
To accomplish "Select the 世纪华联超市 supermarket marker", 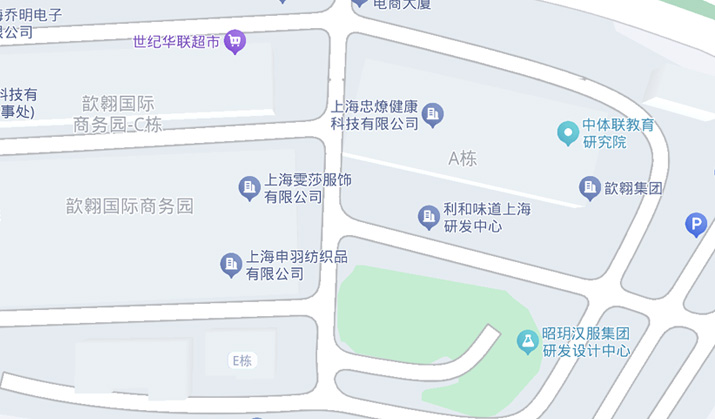I will tap(235, 42).
